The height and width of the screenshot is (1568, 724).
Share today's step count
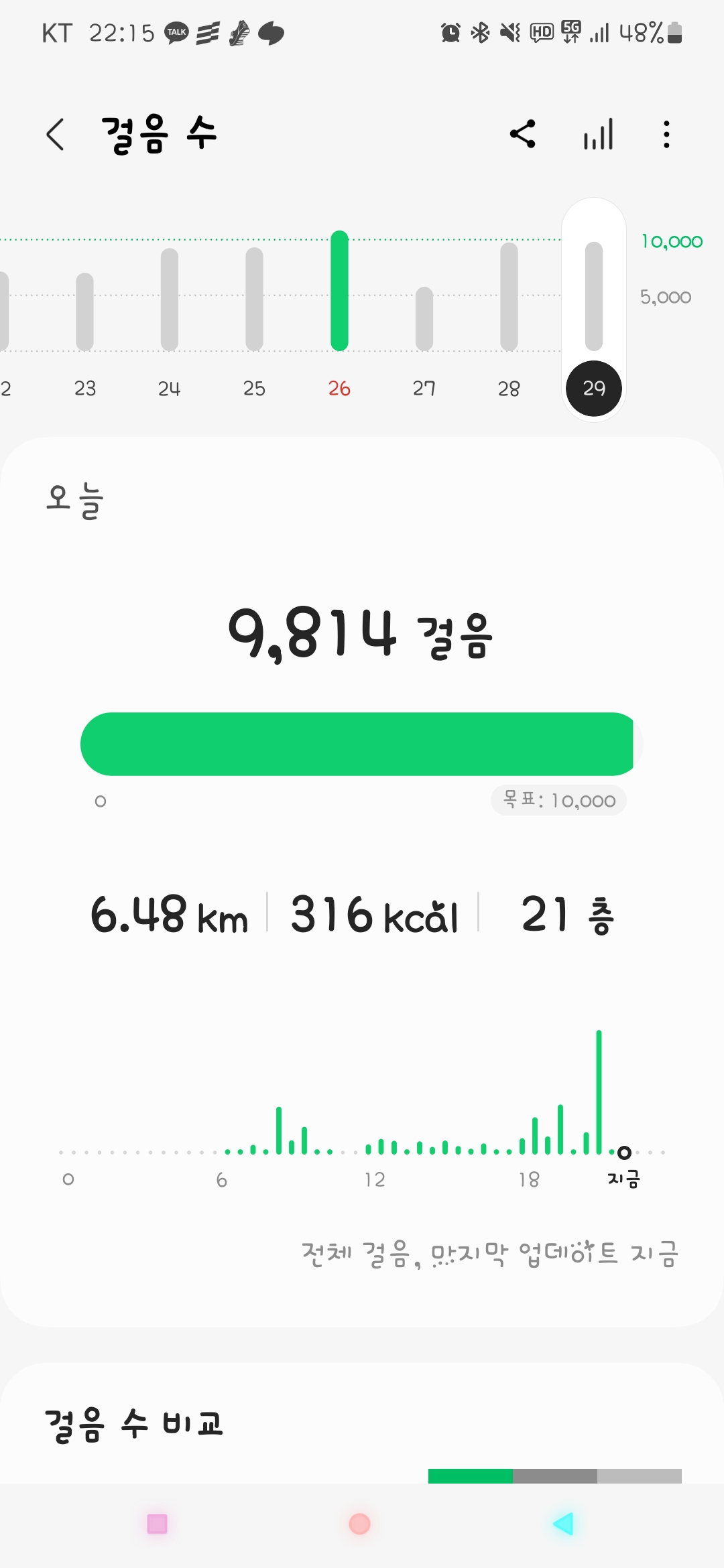click(523, 134)
